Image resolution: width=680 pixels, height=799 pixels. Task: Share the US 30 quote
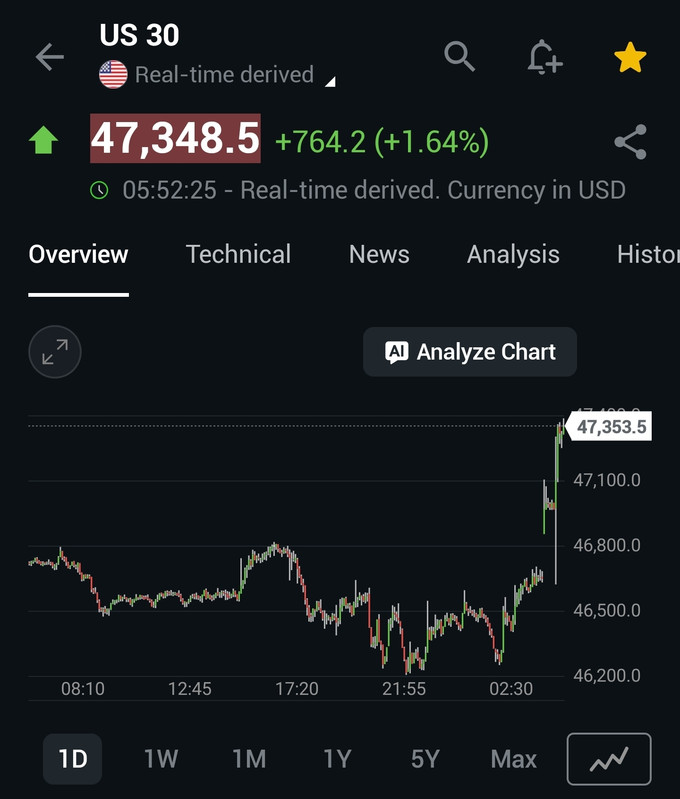(x=630, y=142)
